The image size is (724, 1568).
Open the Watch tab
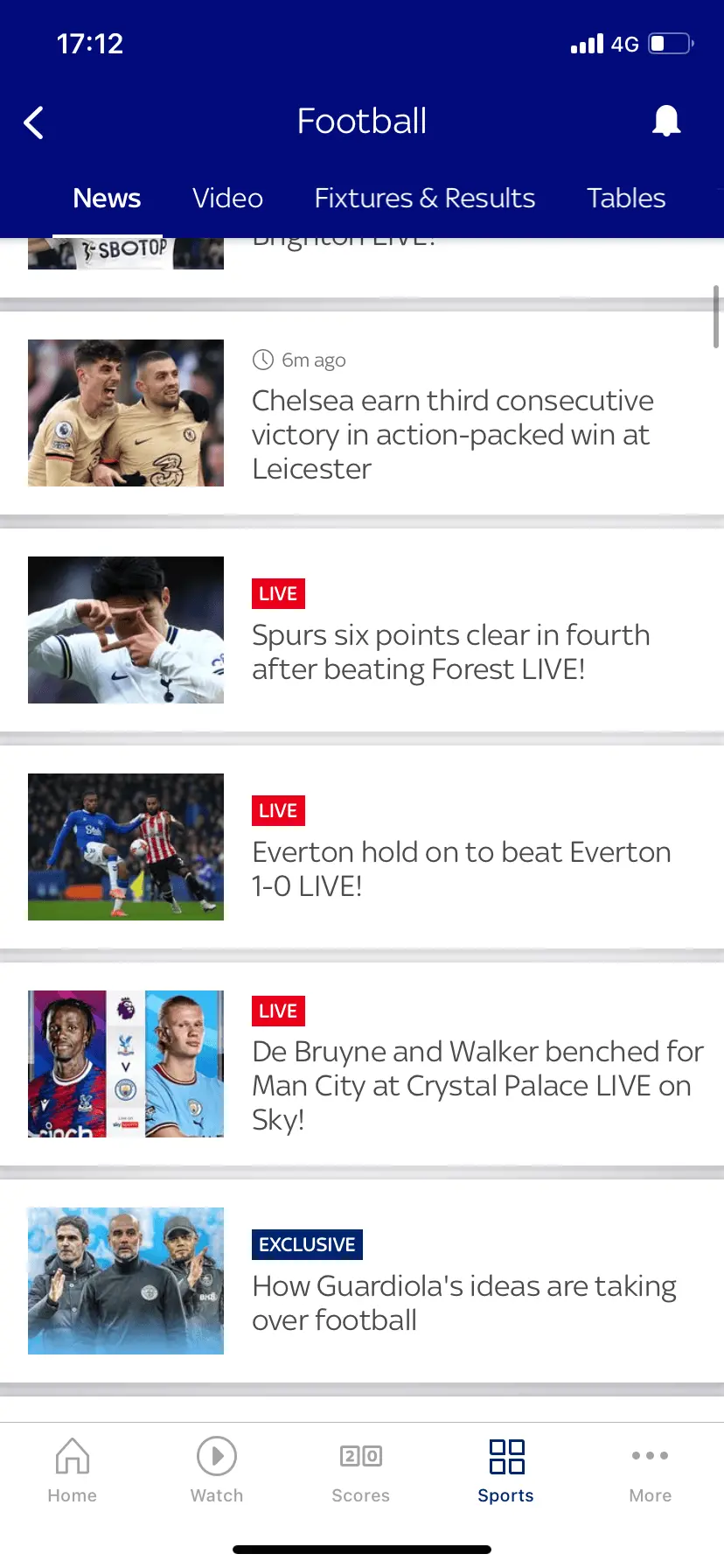[217, 1470]
